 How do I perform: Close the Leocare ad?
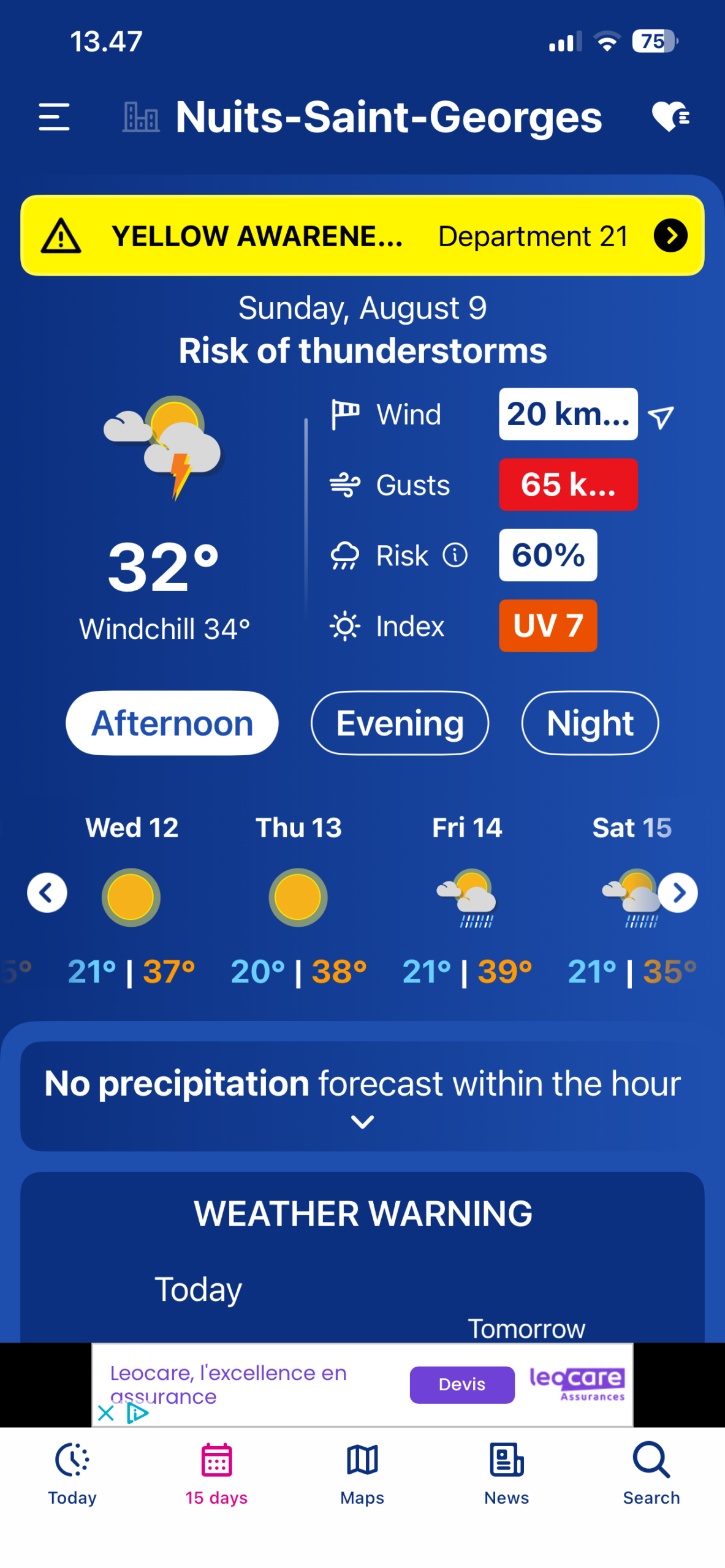pos(106,1414)
